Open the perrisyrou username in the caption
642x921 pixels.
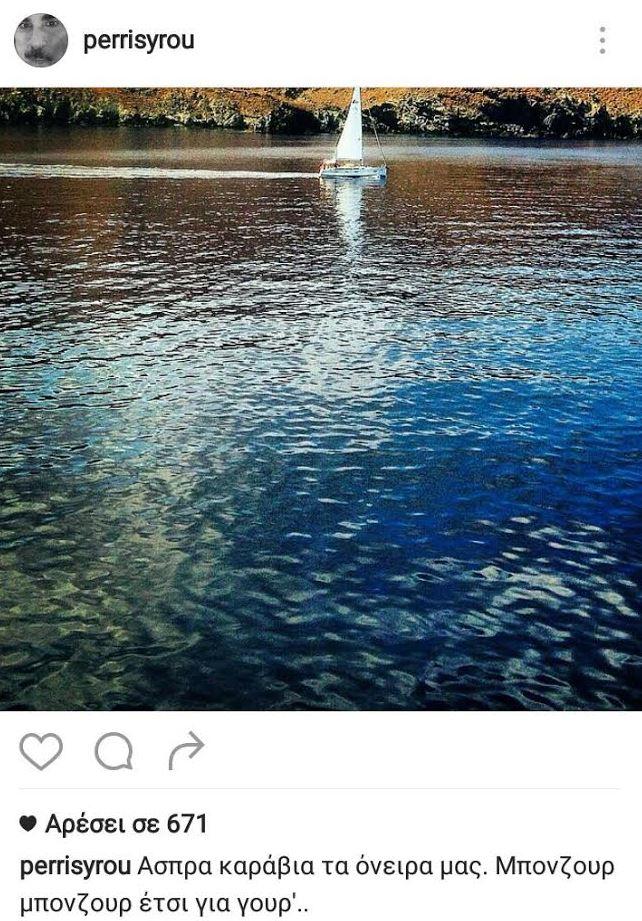[75, 865]
